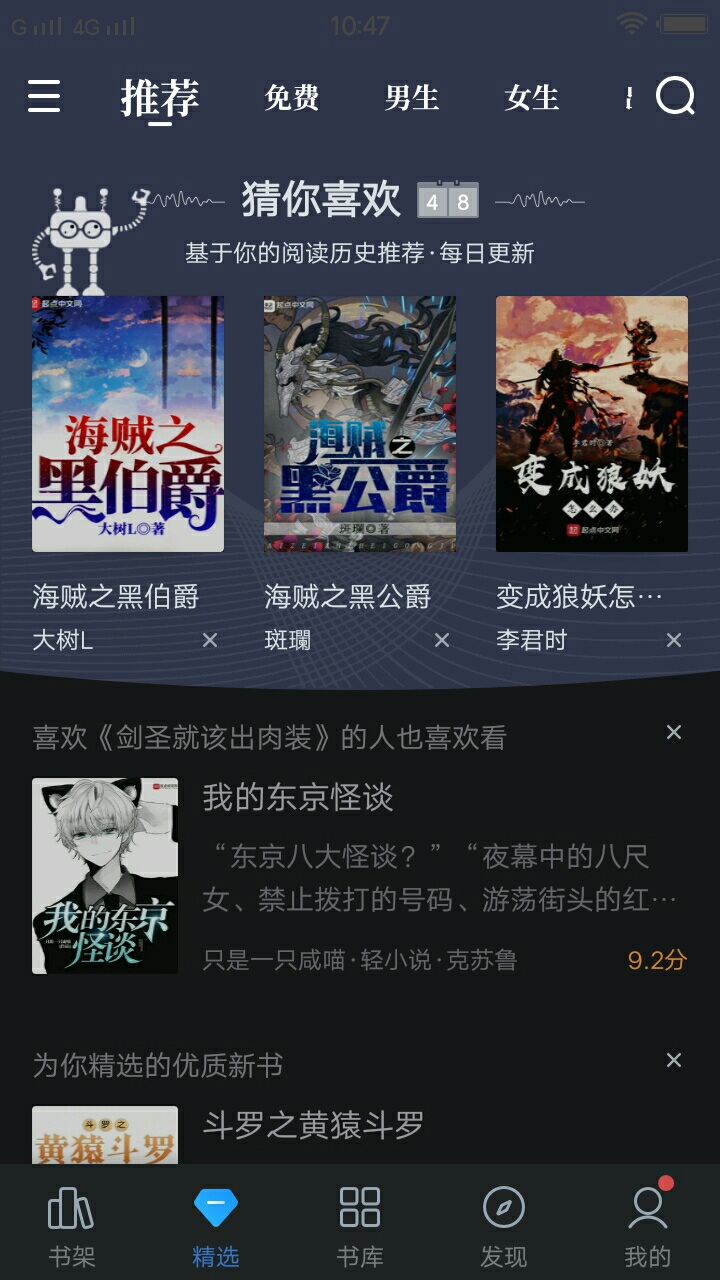
Task: Go to the 我的 profile tab
Action: point(648,1226)
